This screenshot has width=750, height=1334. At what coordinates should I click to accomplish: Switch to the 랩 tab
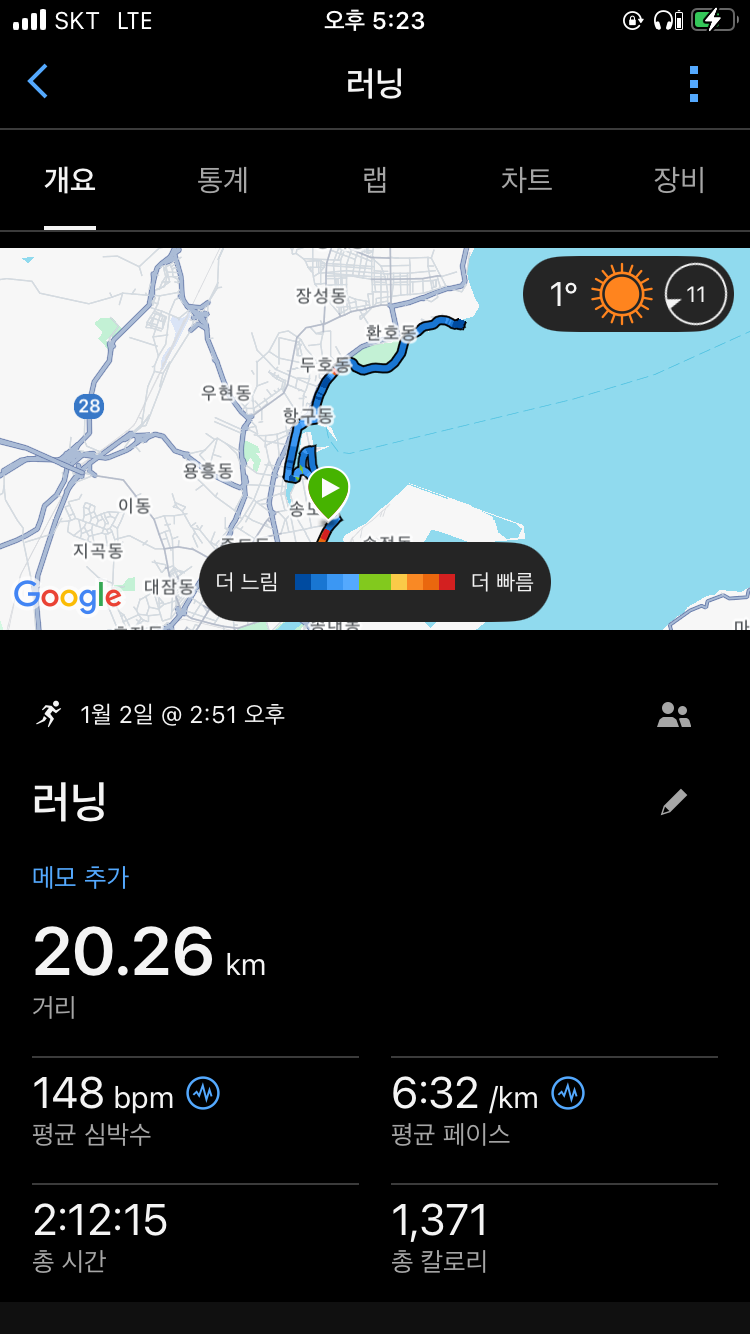click(x=375, y=180)
